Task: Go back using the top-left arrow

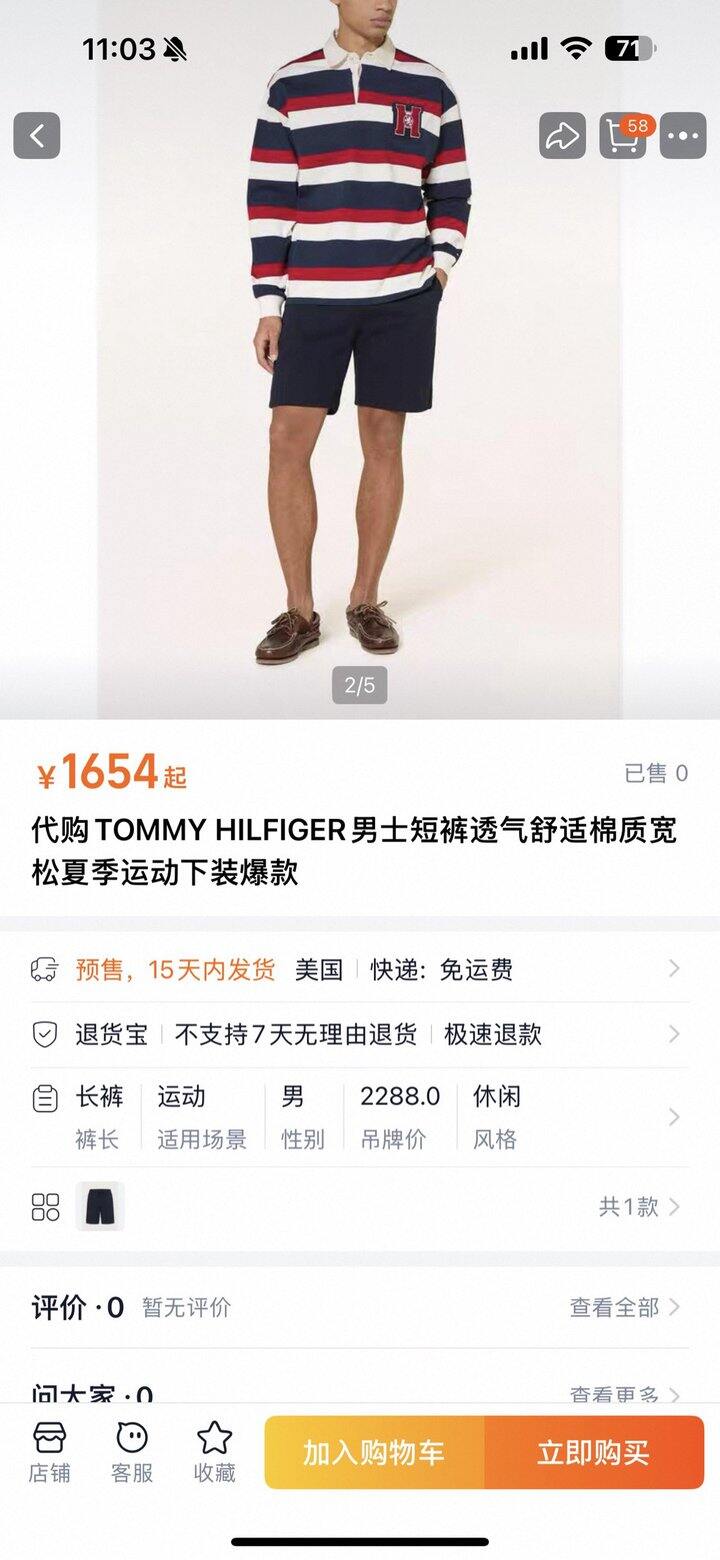Action: 37,136
